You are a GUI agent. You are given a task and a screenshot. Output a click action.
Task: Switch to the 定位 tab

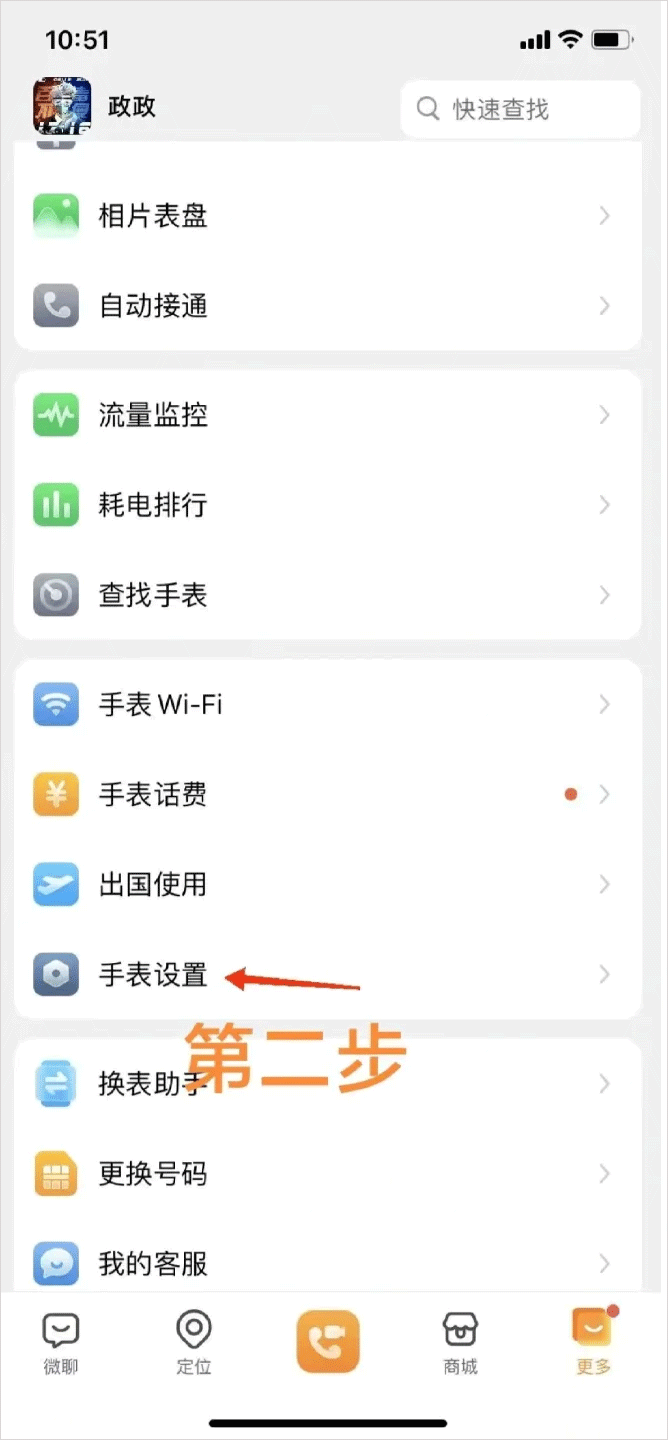pyautogui.click(x=193, y=1345)
